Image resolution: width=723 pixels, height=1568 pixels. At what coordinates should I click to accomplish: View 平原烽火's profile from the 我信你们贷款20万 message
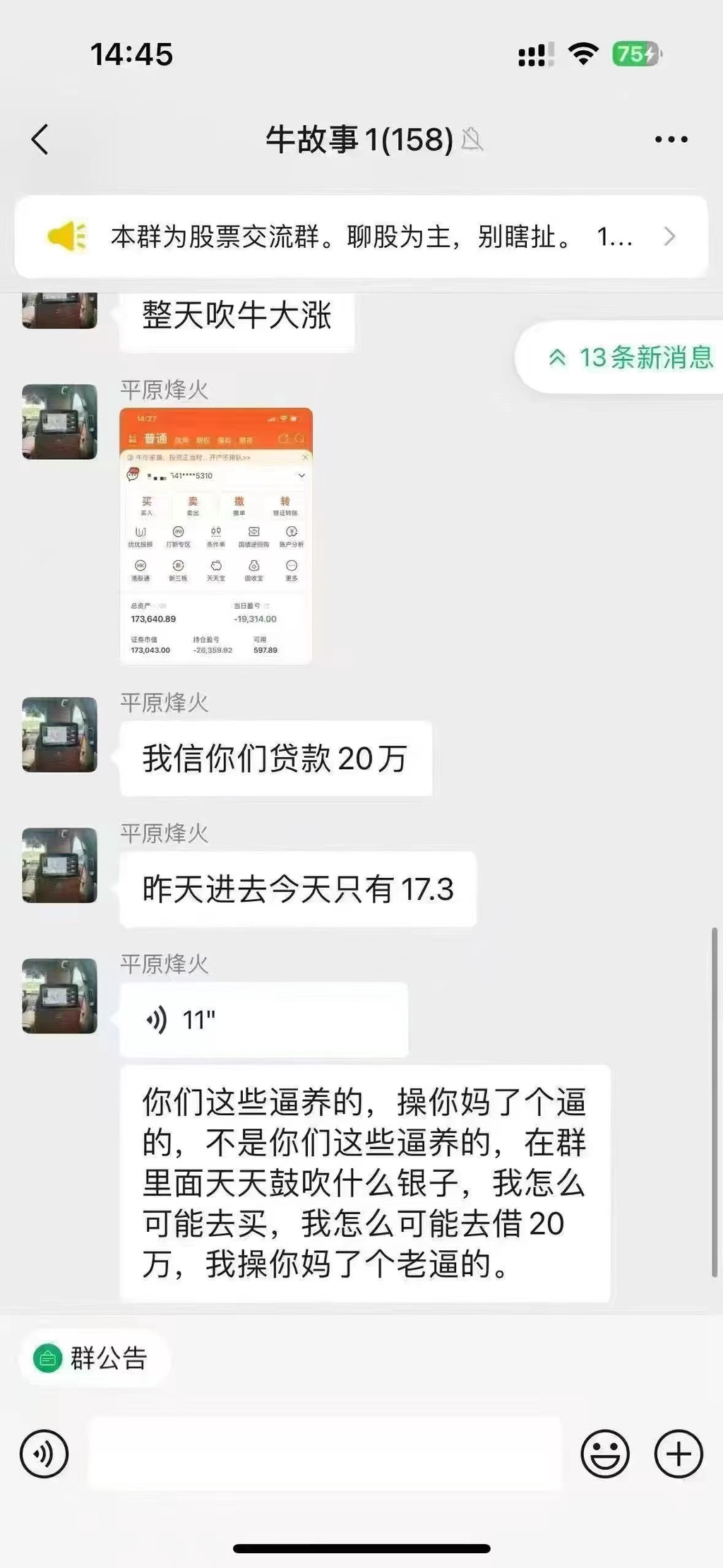tap(59, 735)
